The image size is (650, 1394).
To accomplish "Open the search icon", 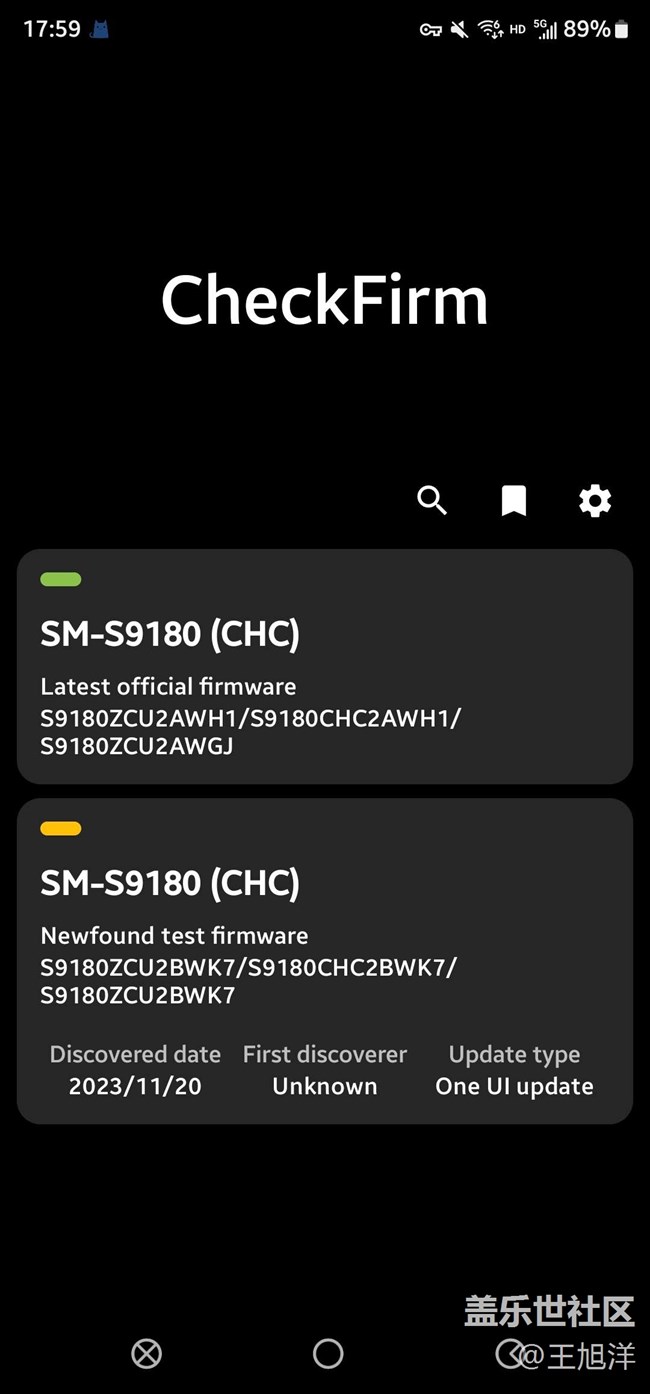I will click(x=432, y=500).
